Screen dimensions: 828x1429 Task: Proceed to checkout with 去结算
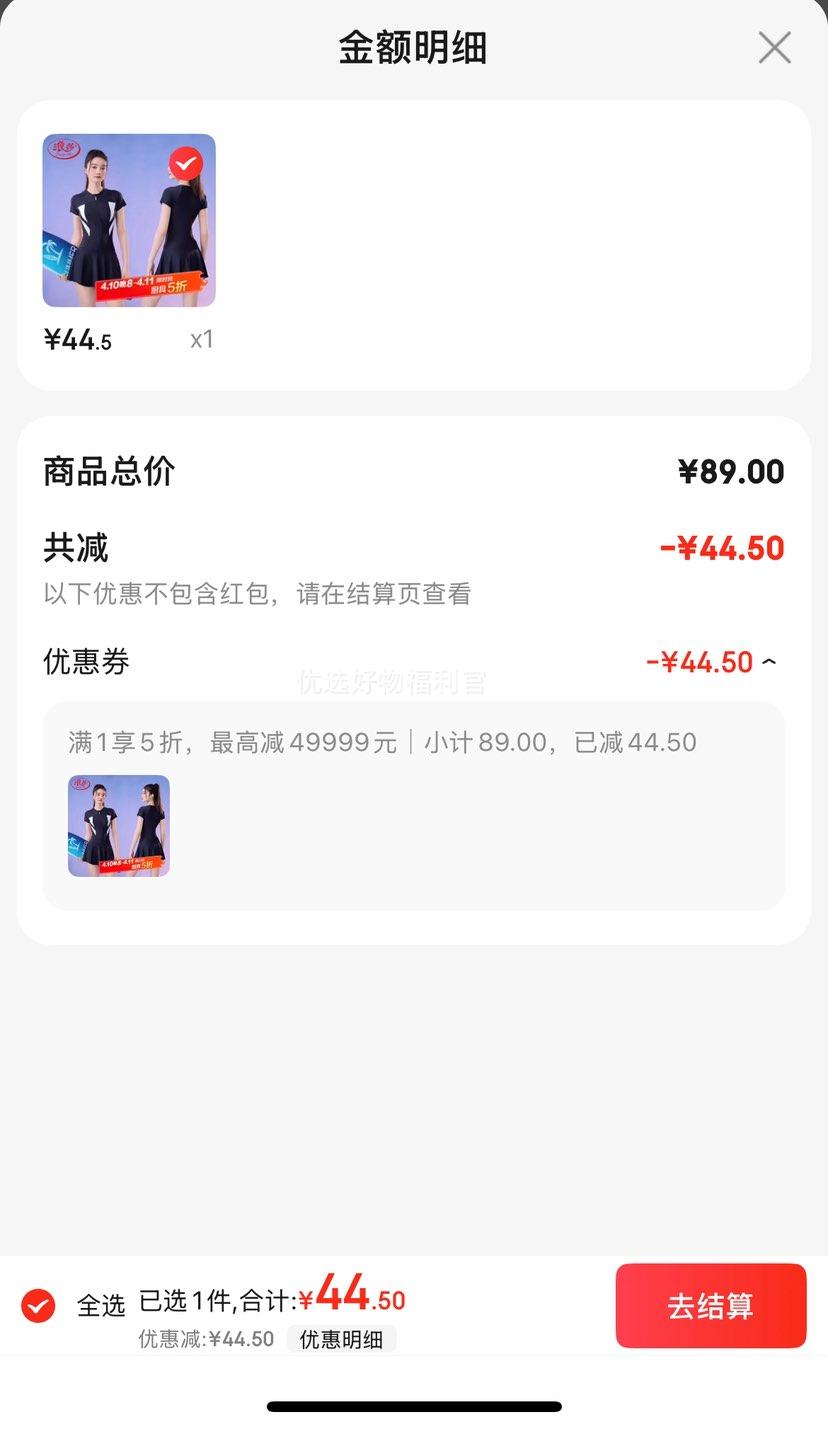pos(710,1305)
